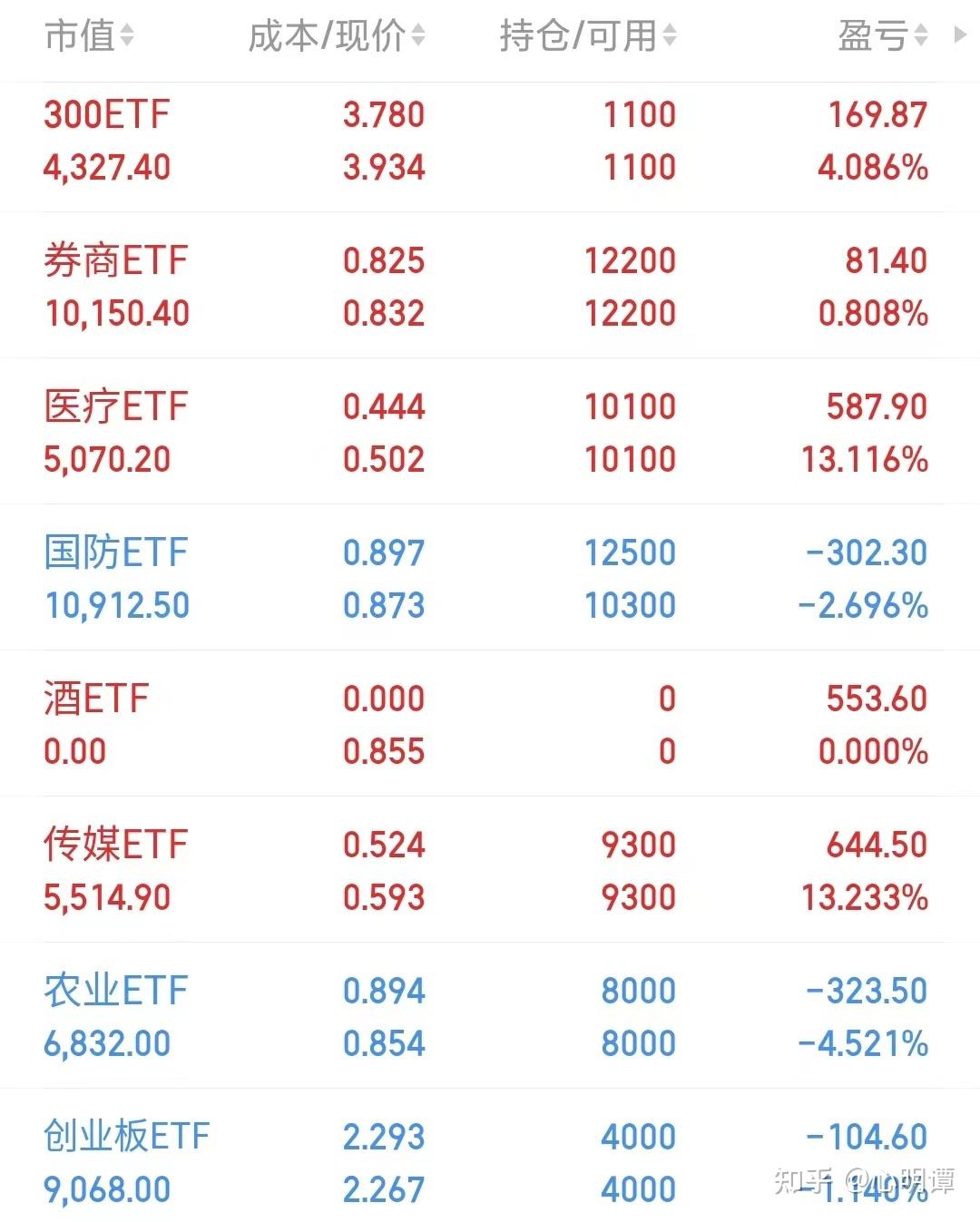Sort holdings by 市值 column
The height and width of the screenshot is (1222, 980).
click(88, 36)
